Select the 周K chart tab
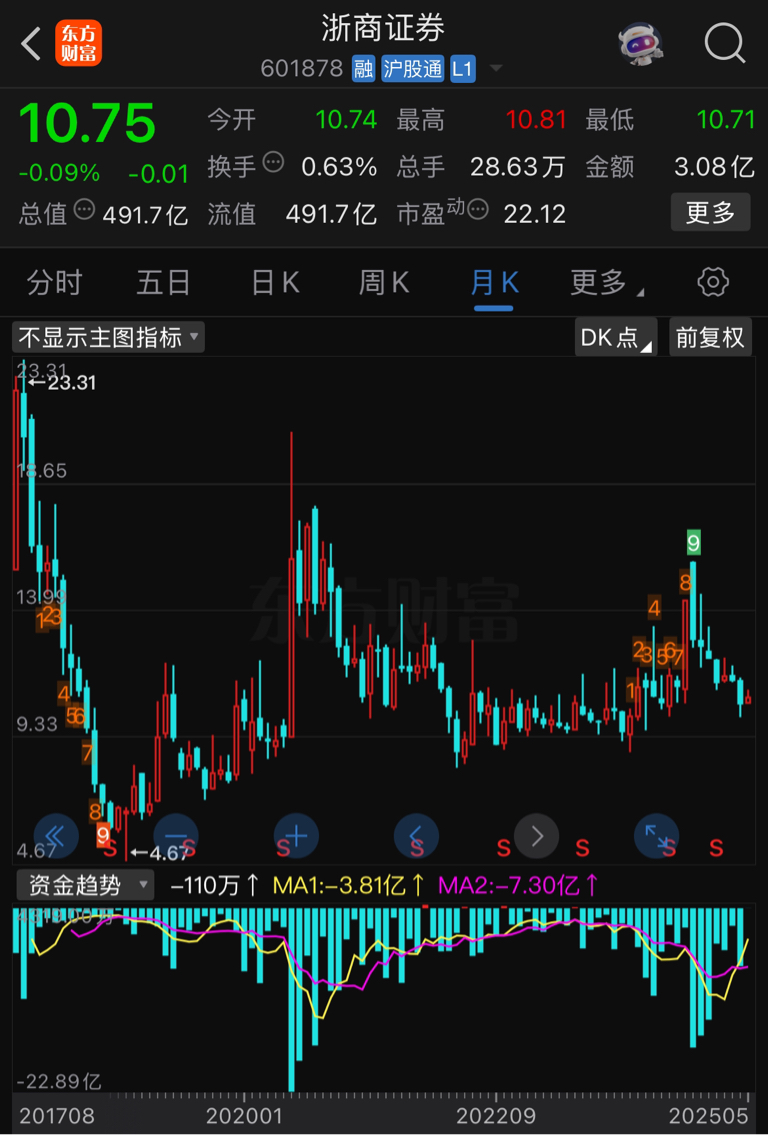Image resolution: width=768 pixels, height=1135 pixels. click(384, 283)
